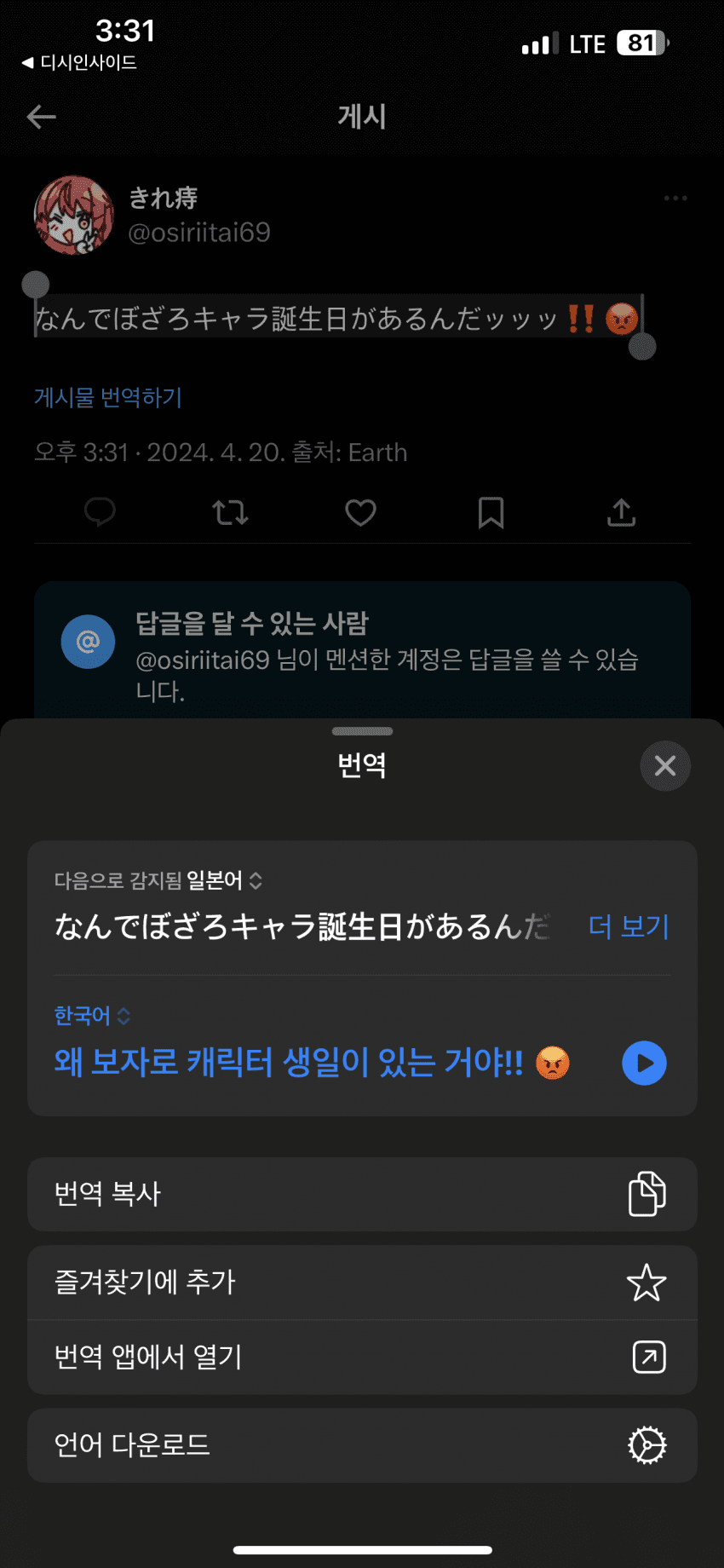Screen dimensions: 724x1568
Task: Repost this post
Action: coord(230,512)
